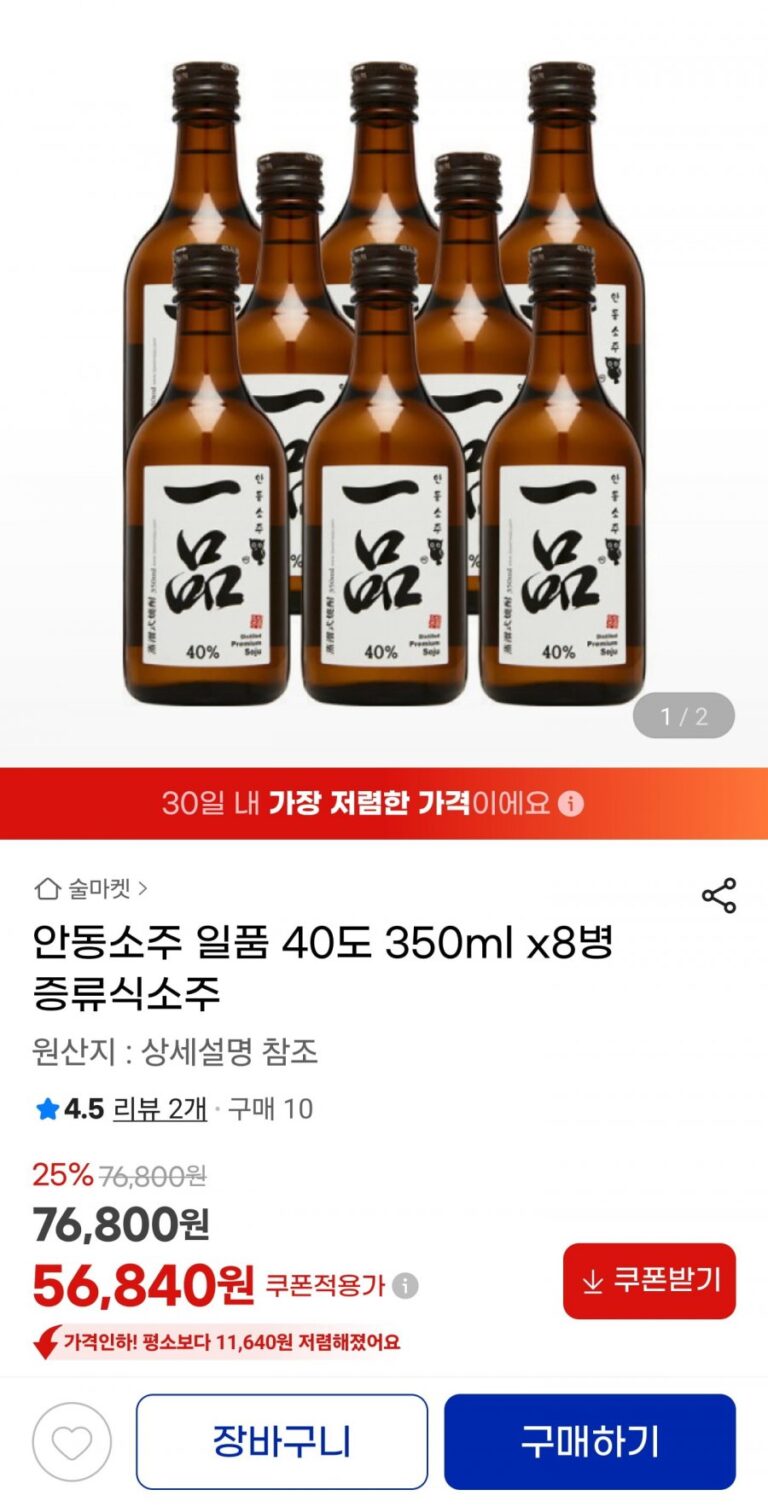Open the 리뷰 2개 reviews link
Screen dimensions: 768x1507
coord(160,1109)
